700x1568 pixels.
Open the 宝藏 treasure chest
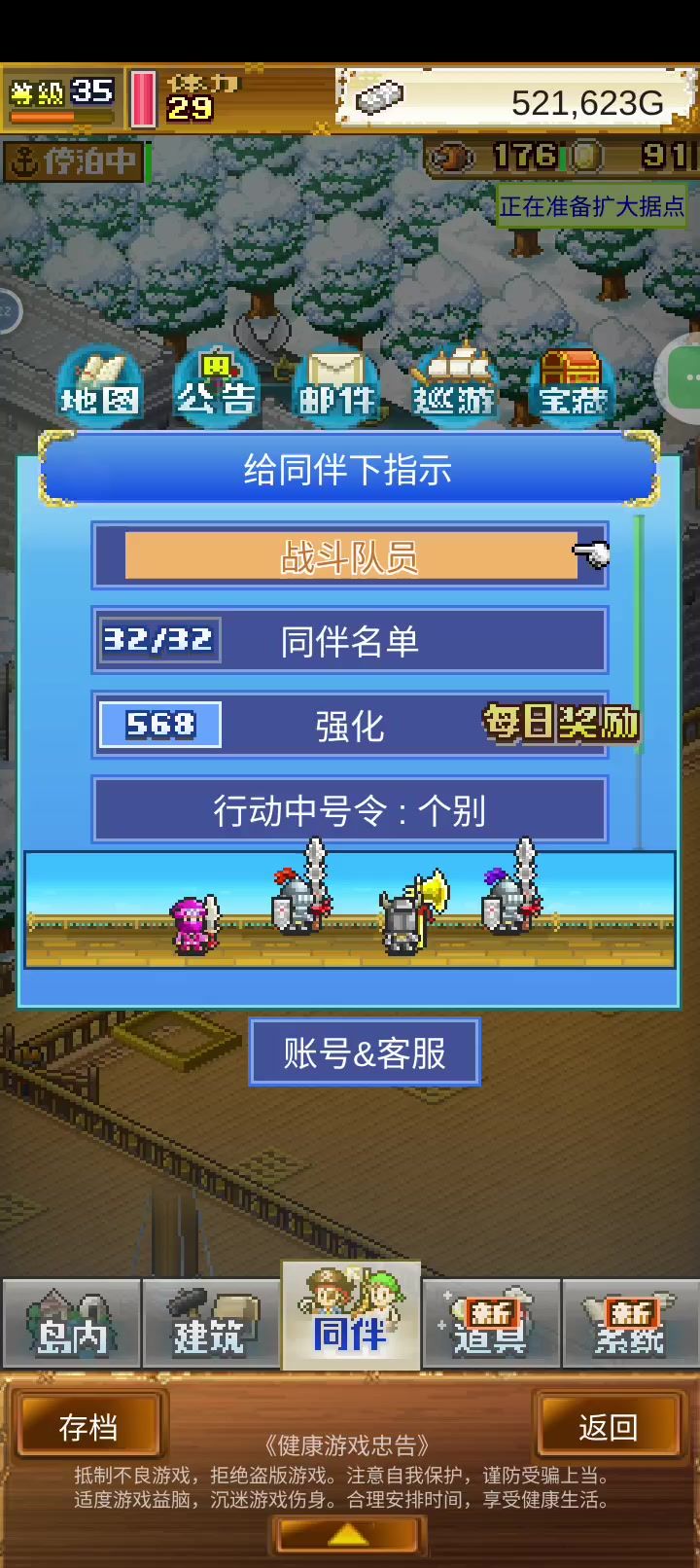[573, 387]
